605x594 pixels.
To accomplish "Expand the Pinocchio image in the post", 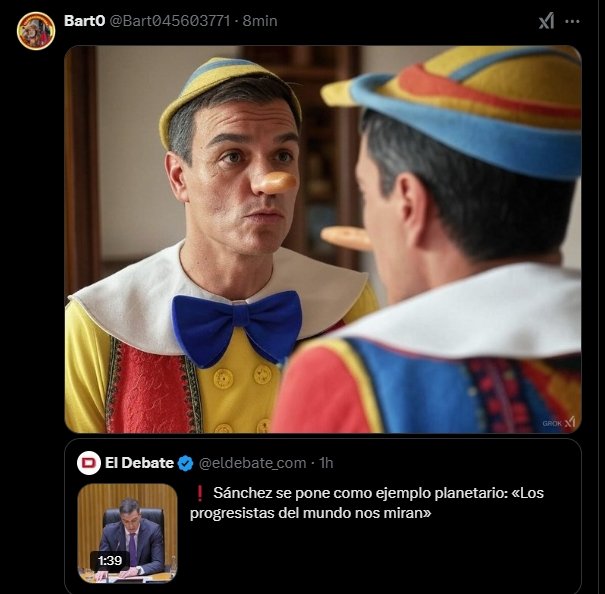I will (x=322, y=238).
